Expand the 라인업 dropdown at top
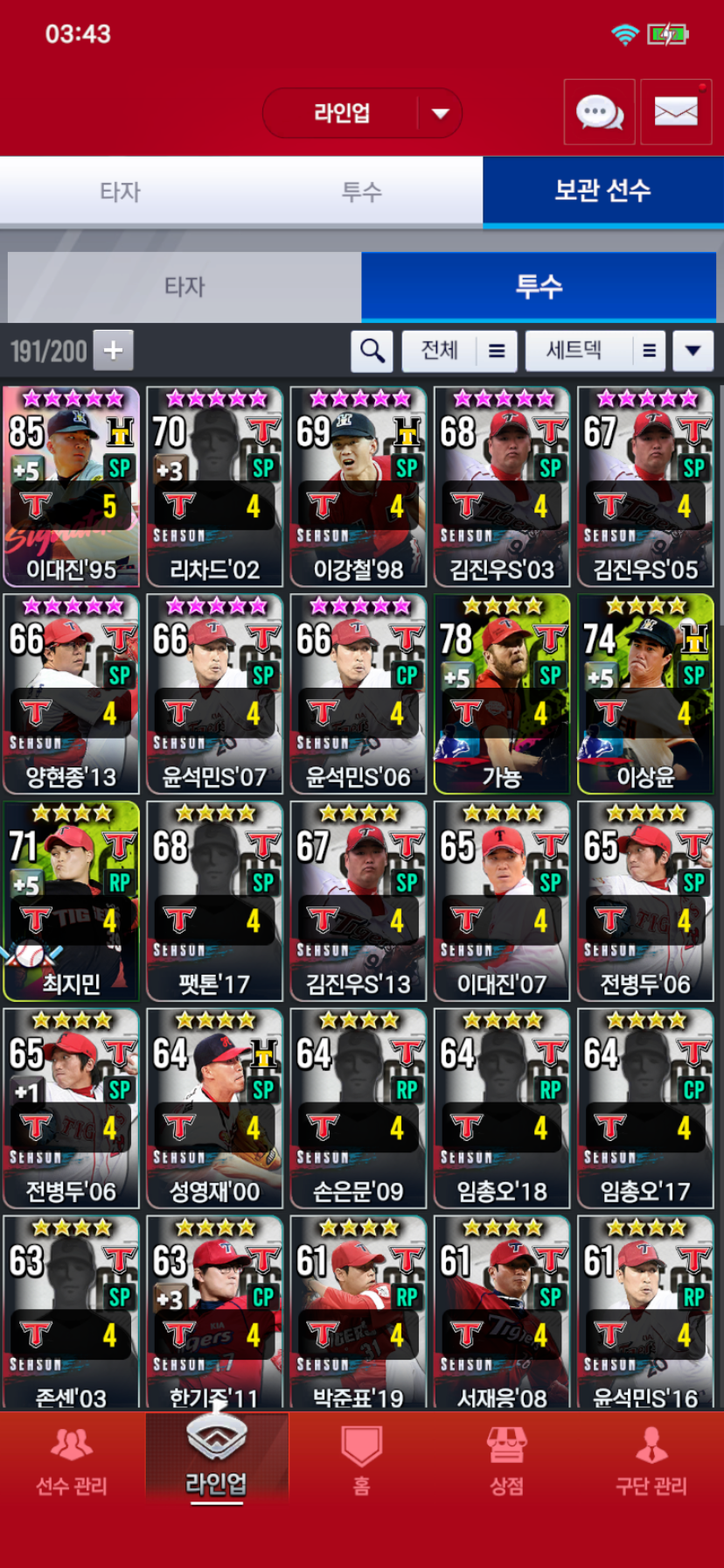Viewport: 724px width, 1568px height. click(x=440, y=113)
